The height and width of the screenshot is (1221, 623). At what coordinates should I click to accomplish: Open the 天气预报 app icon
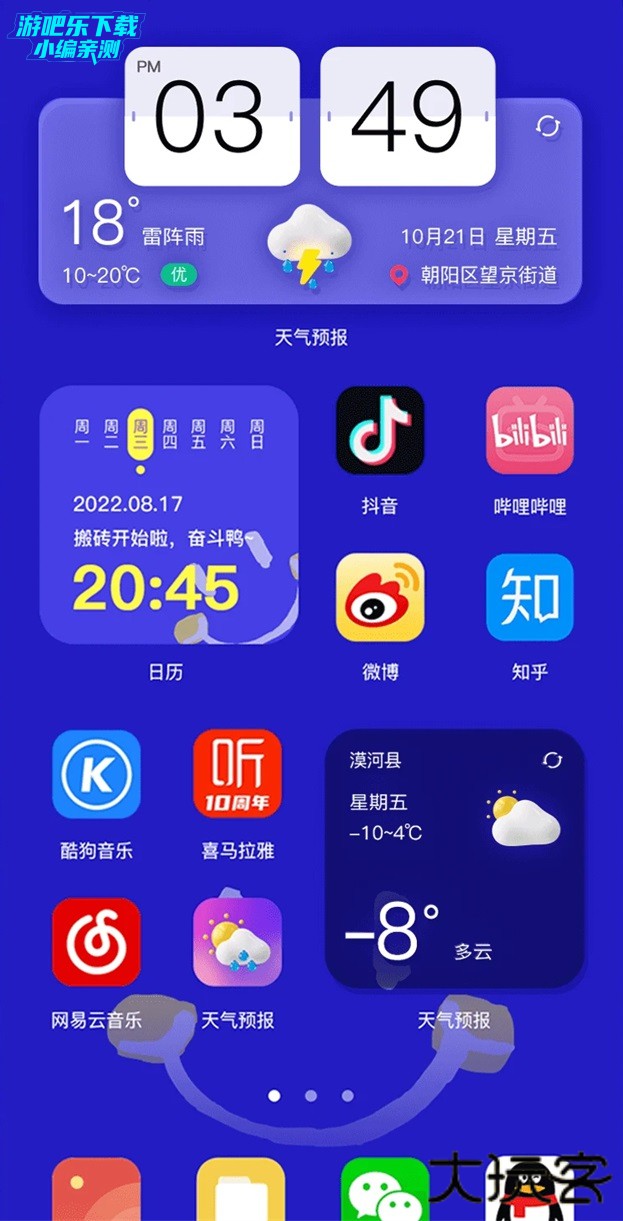tap(237, 941)
